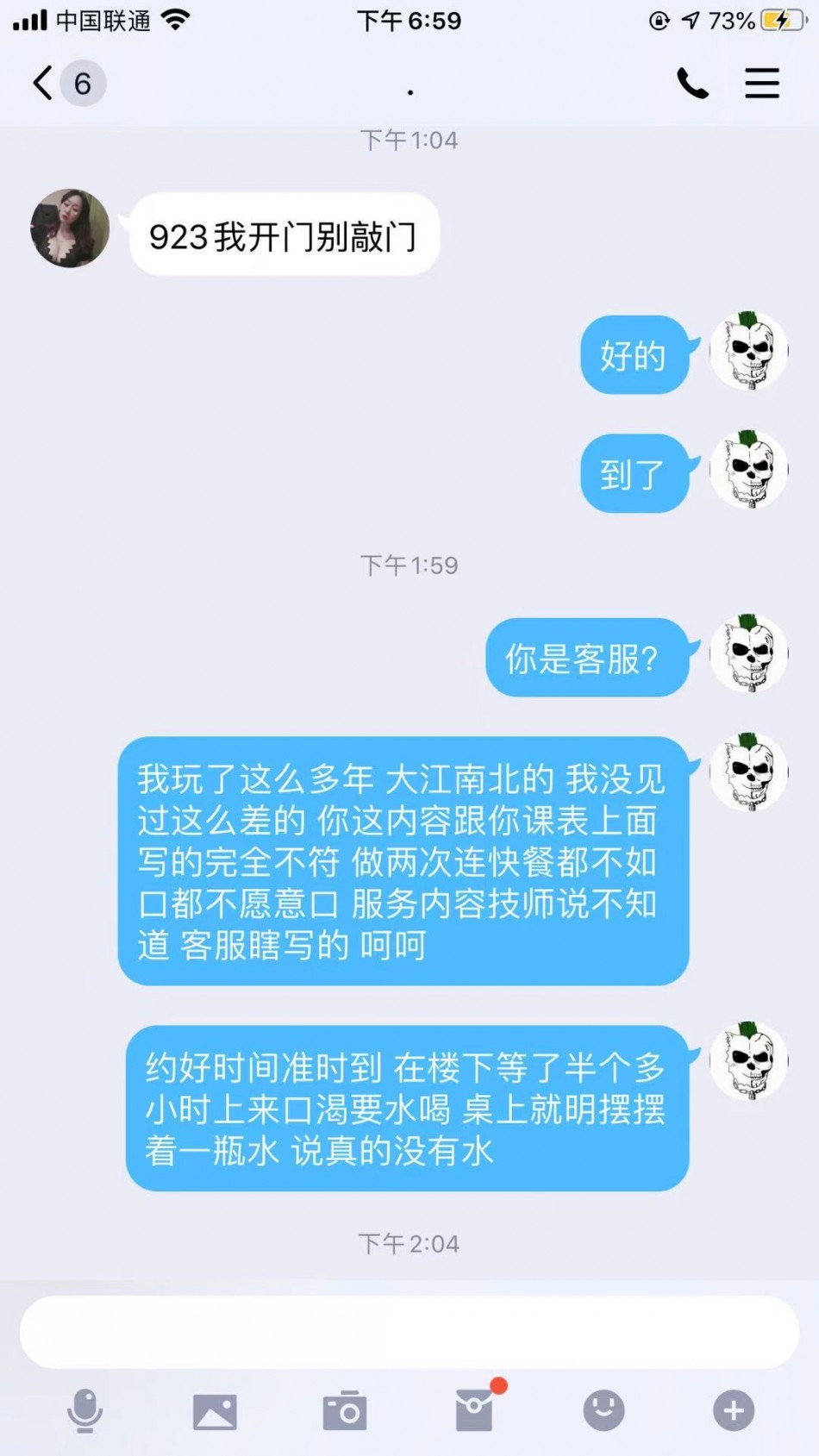
Task: Start a voice call with this contact
Action: coord(692,84)
